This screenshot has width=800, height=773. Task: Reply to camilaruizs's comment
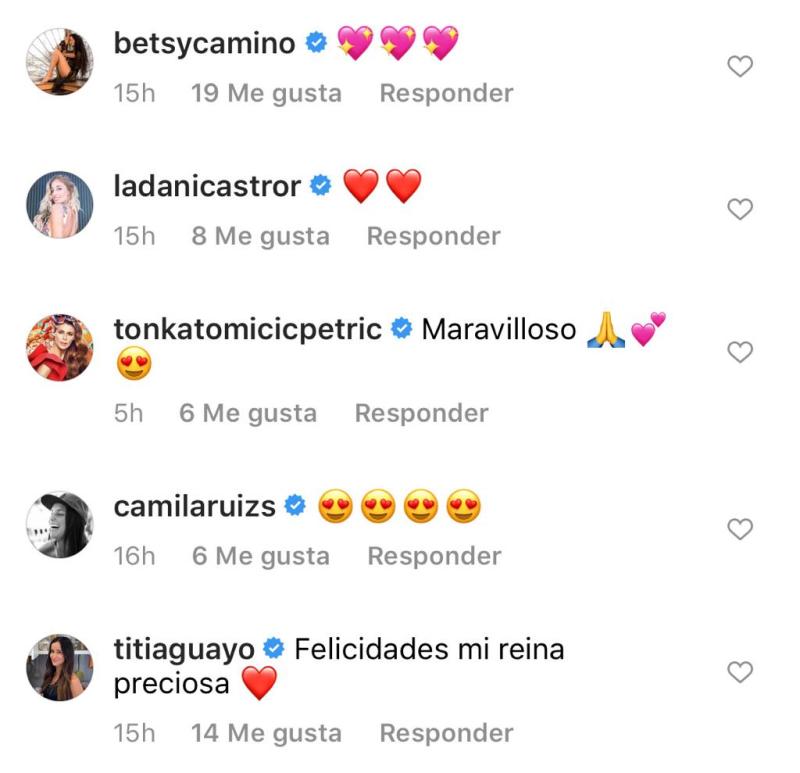[433, 557]
